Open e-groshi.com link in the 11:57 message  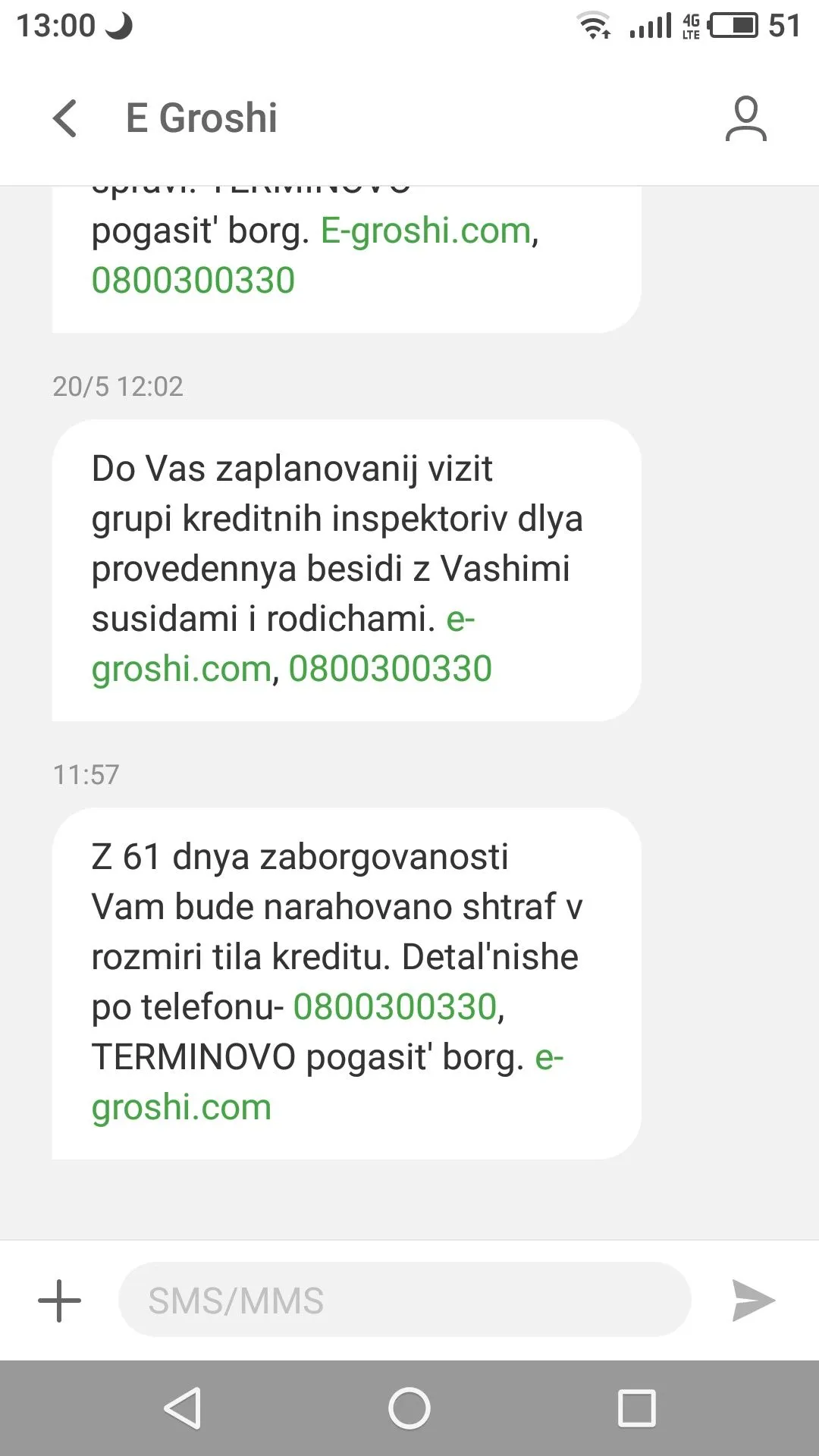[181, 1107]
